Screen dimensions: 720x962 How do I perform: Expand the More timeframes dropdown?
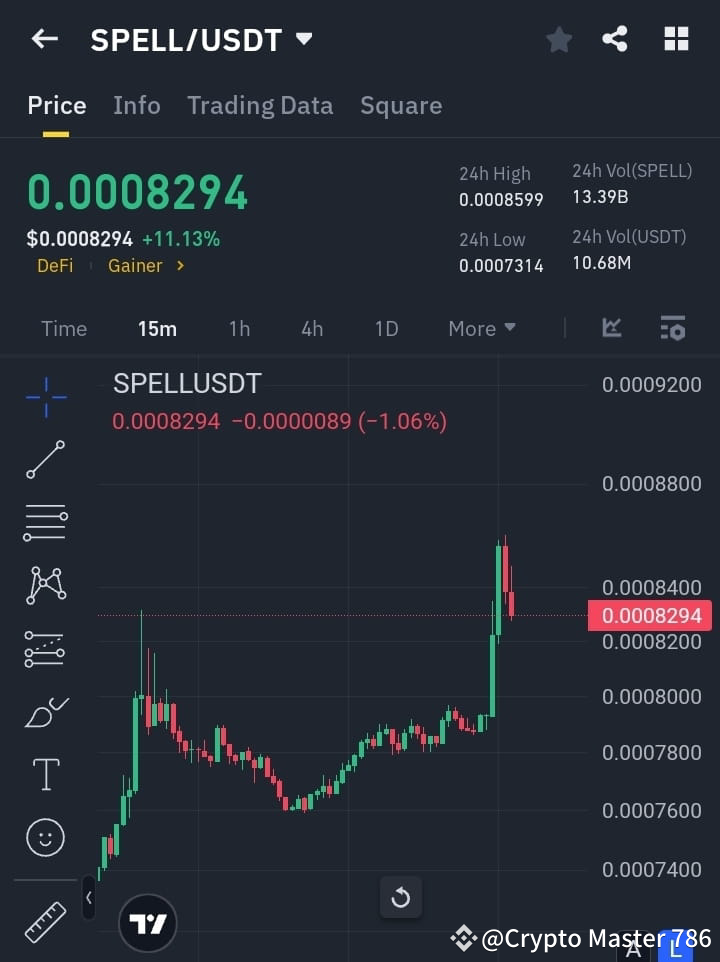point(481,328)
